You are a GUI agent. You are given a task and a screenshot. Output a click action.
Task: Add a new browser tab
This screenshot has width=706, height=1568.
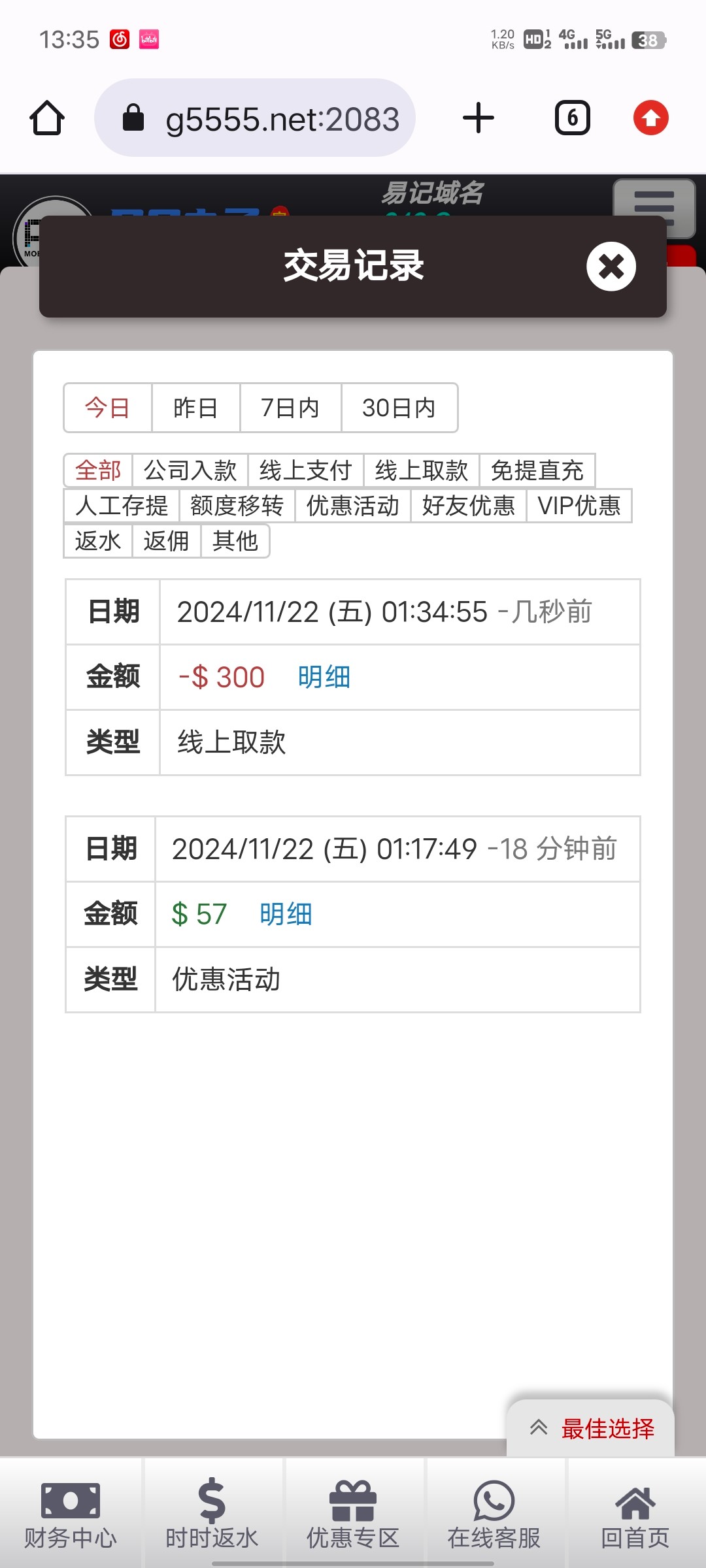(x=479, y=118)
